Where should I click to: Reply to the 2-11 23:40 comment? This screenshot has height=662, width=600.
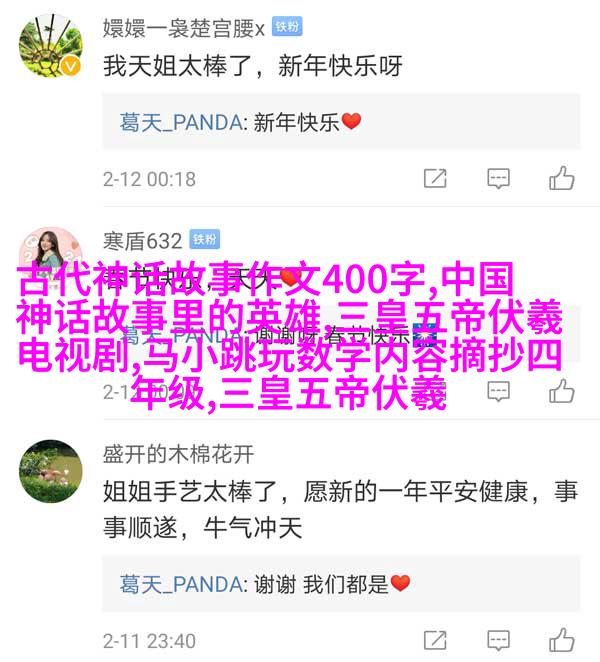pos(498,640)
